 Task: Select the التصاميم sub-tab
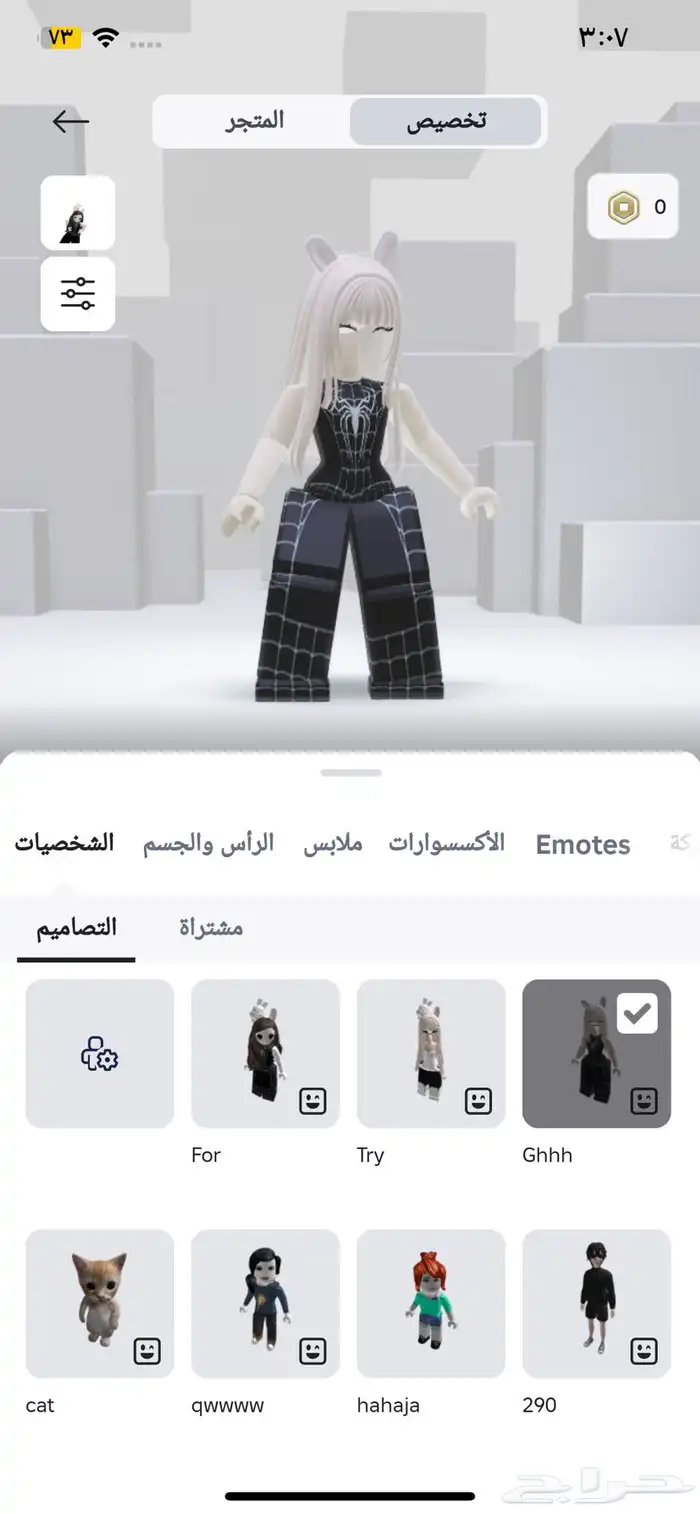(77, 927)
